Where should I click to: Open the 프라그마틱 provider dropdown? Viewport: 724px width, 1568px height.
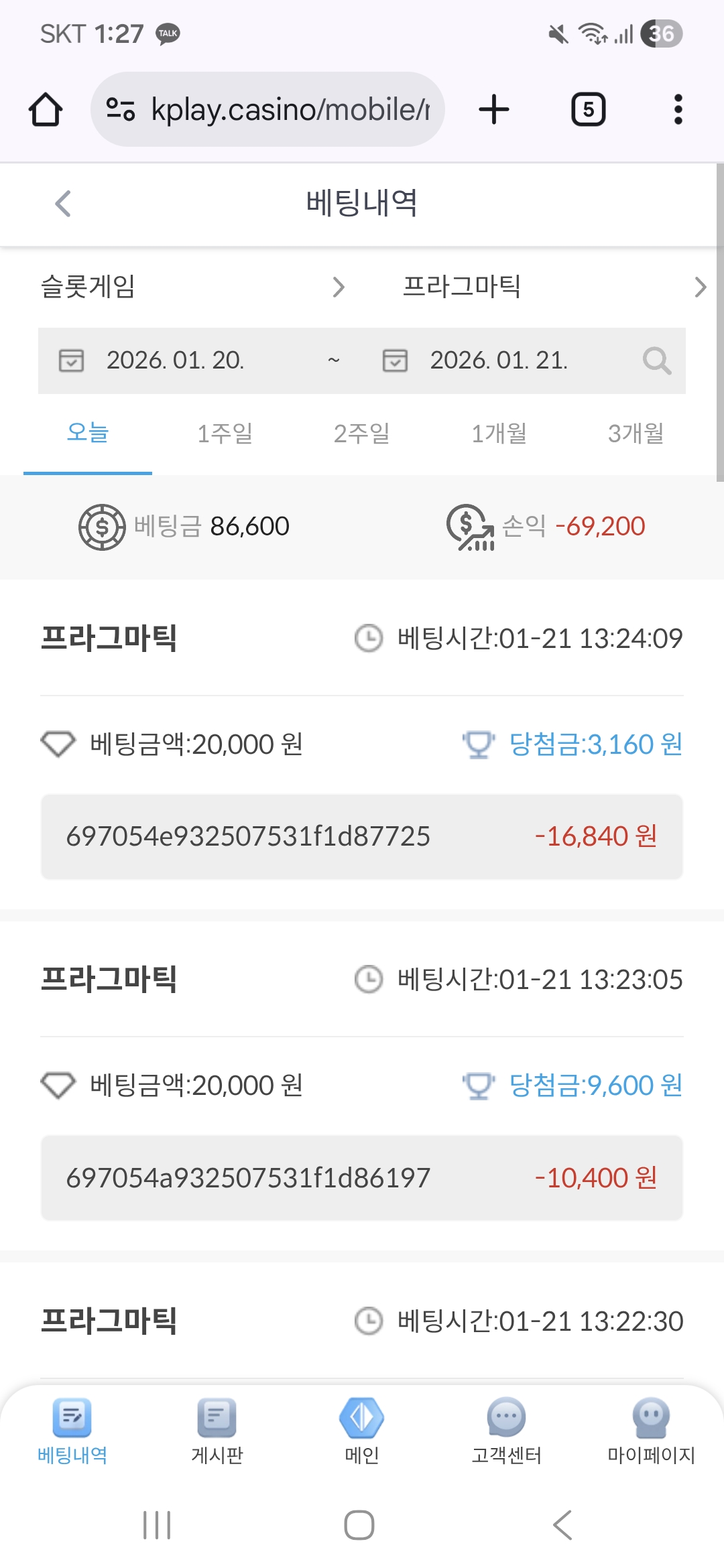(x=554, y=287)
